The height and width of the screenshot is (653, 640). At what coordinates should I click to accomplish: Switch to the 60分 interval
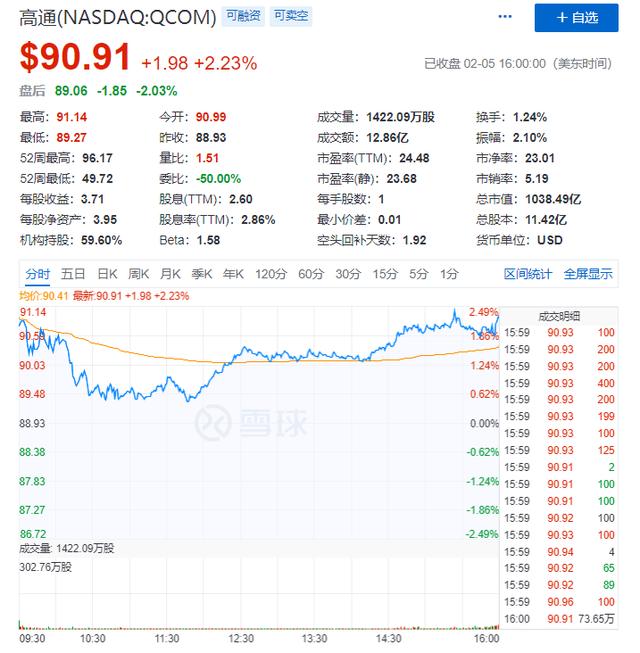click(311, 274)
